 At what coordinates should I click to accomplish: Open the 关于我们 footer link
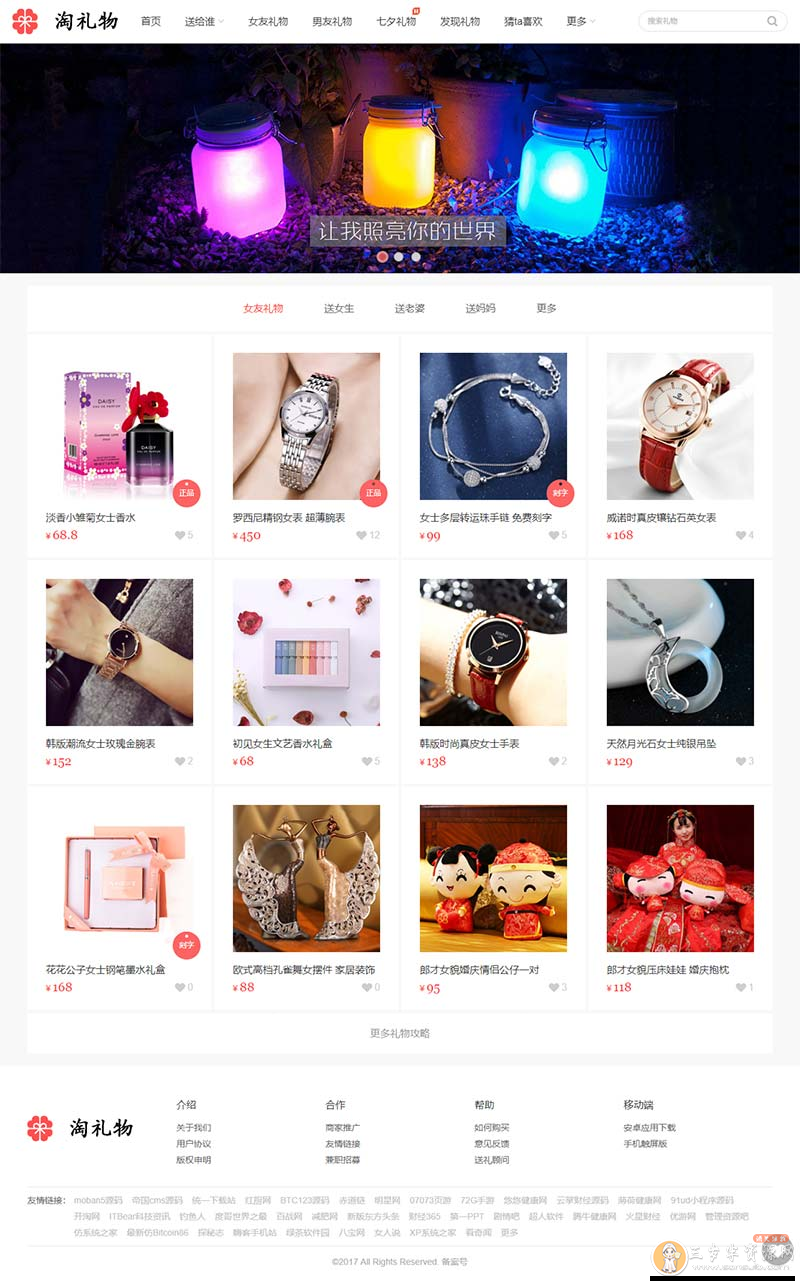click(193, 1128)
